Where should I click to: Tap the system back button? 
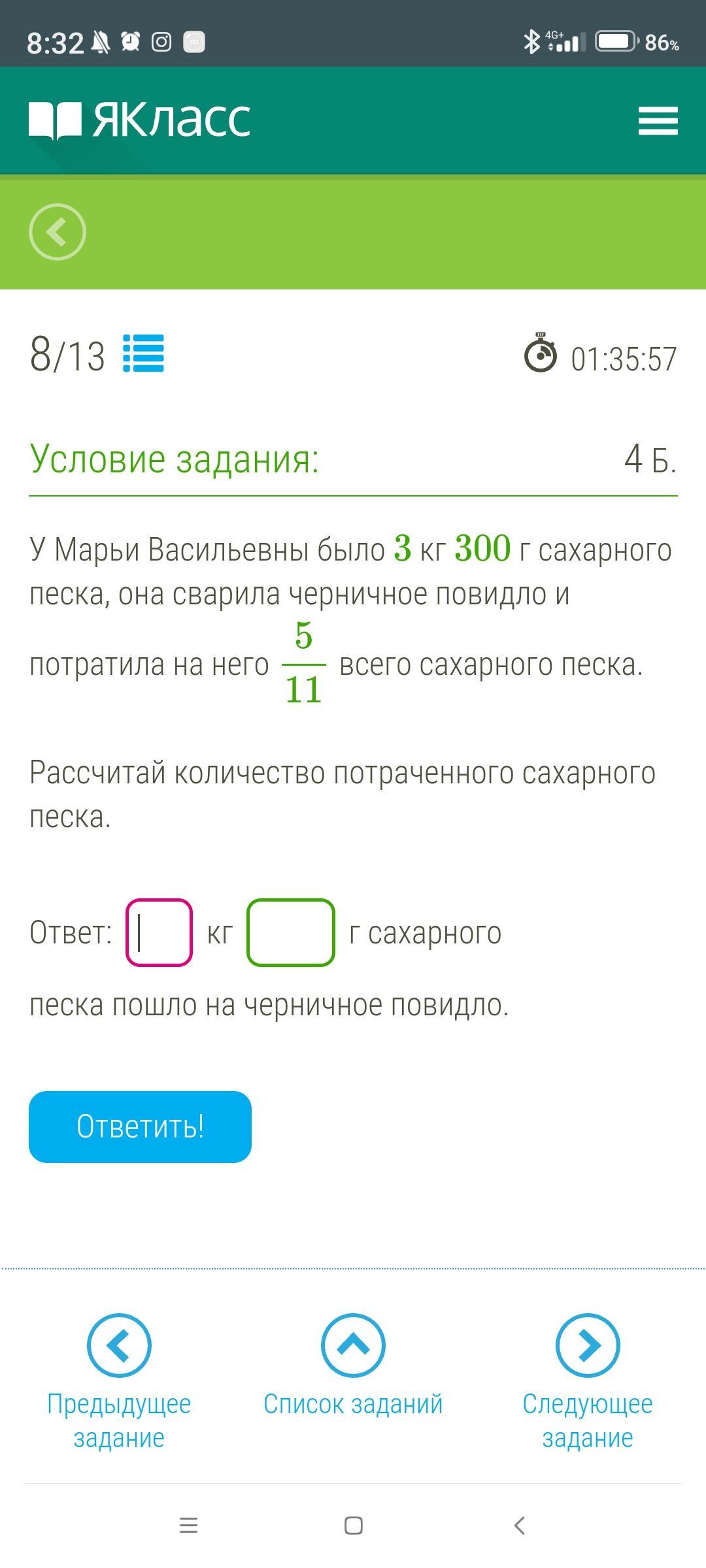click(520, 1526)
